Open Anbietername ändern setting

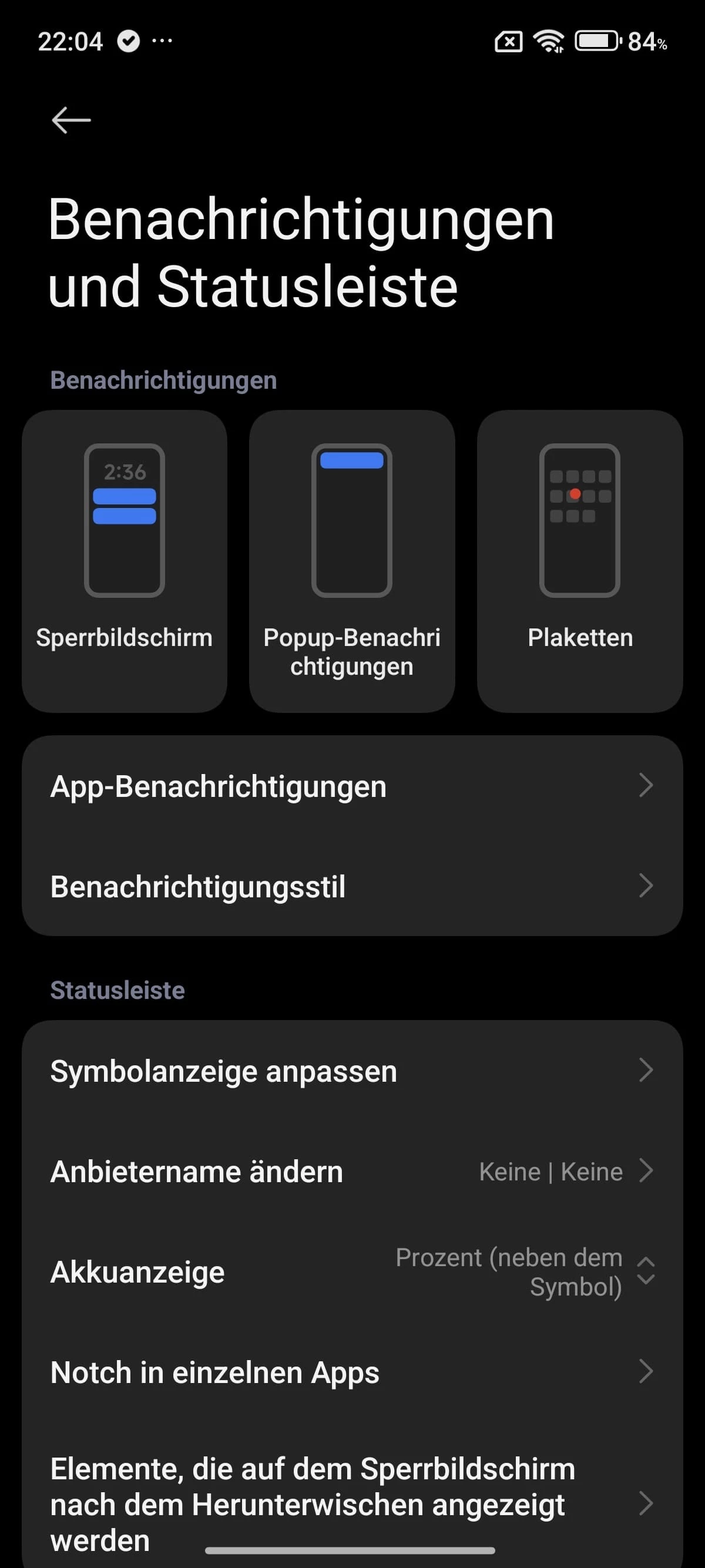(x=352, y=1171)
